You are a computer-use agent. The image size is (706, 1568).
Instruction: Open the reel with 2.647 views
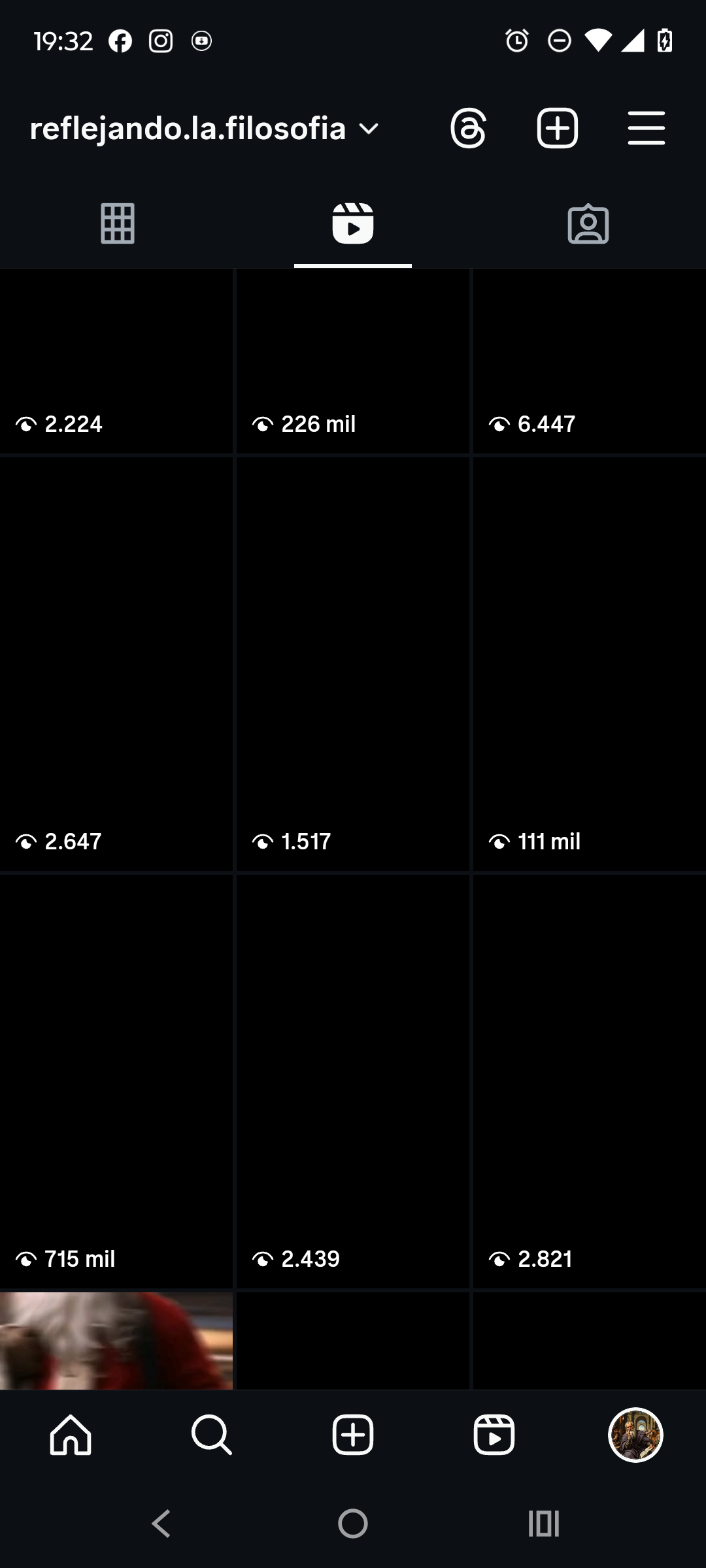pos(116,663)
